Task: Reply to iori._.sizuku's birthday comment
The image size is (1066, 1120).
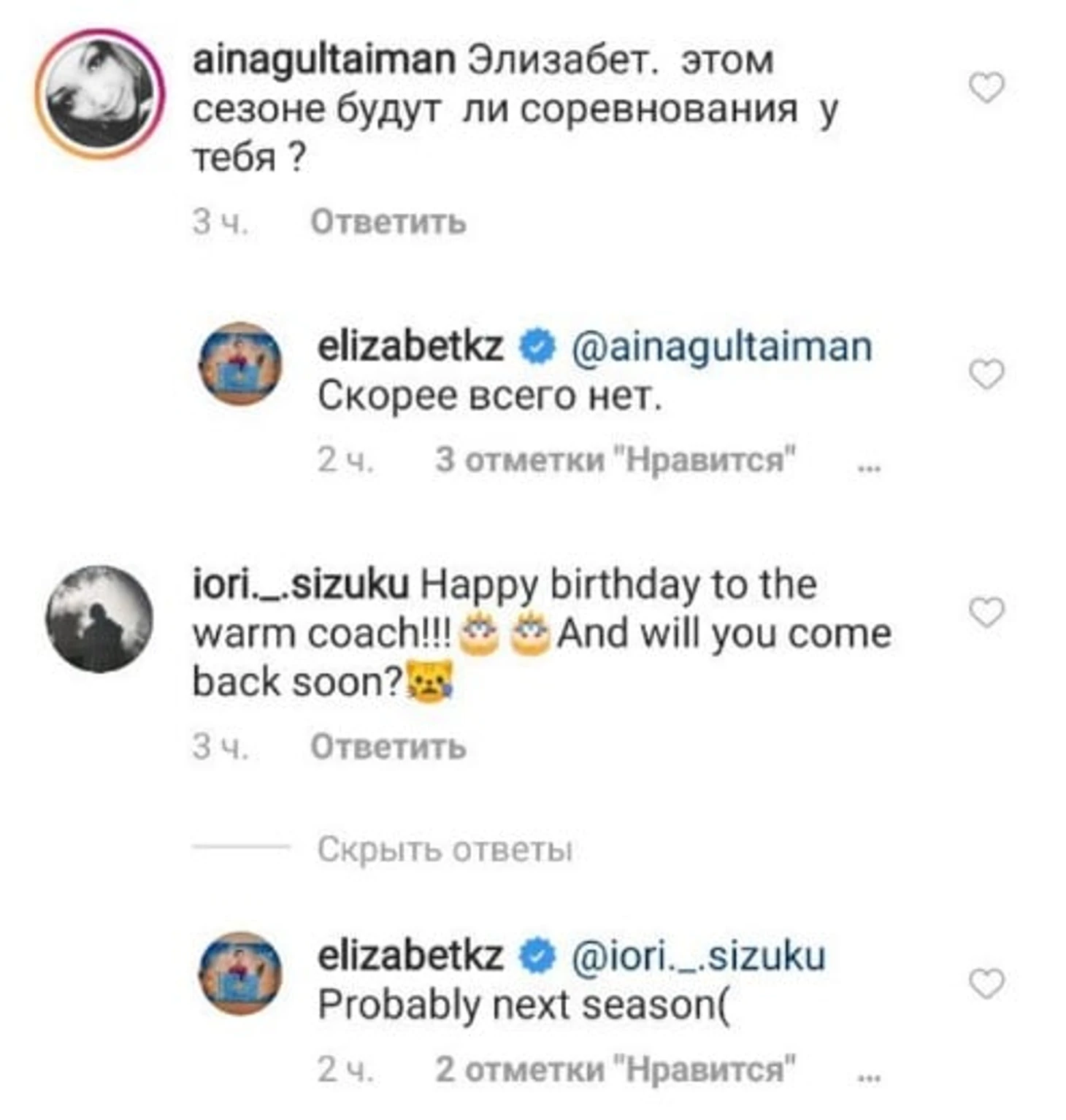Action: point(388,747)
